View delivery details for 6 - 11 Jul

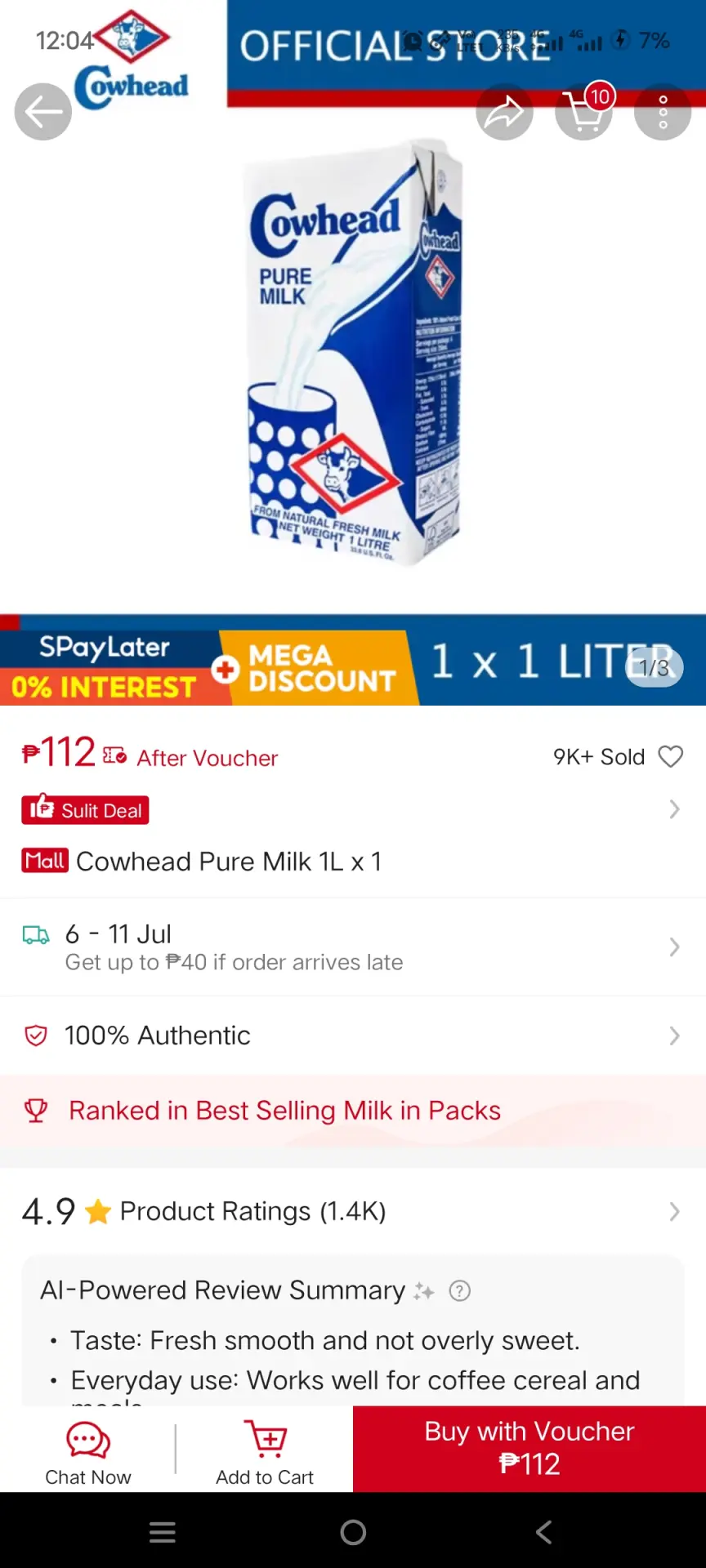[353, 947]
